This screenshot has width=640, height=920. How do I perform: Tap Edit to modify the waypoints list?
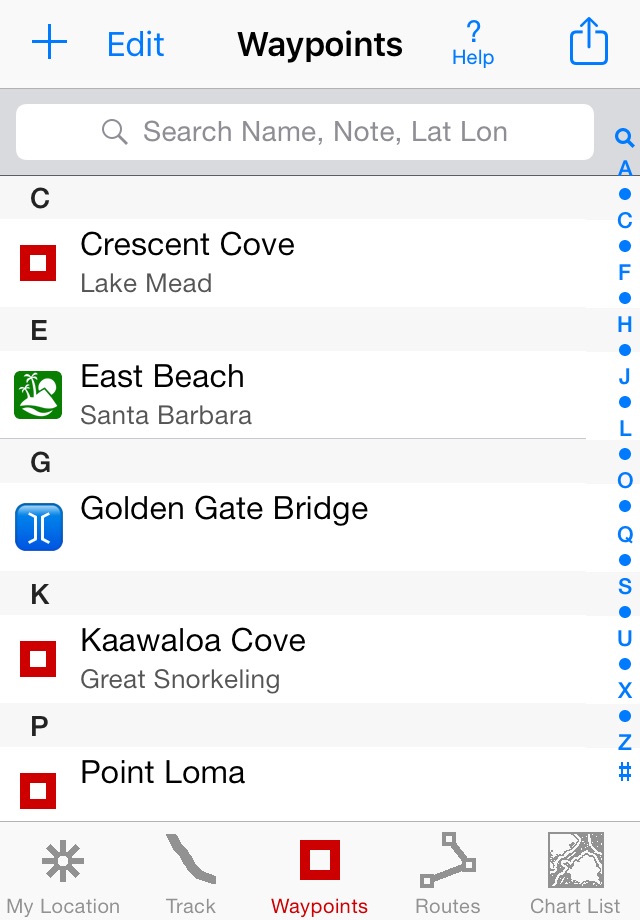136,45
